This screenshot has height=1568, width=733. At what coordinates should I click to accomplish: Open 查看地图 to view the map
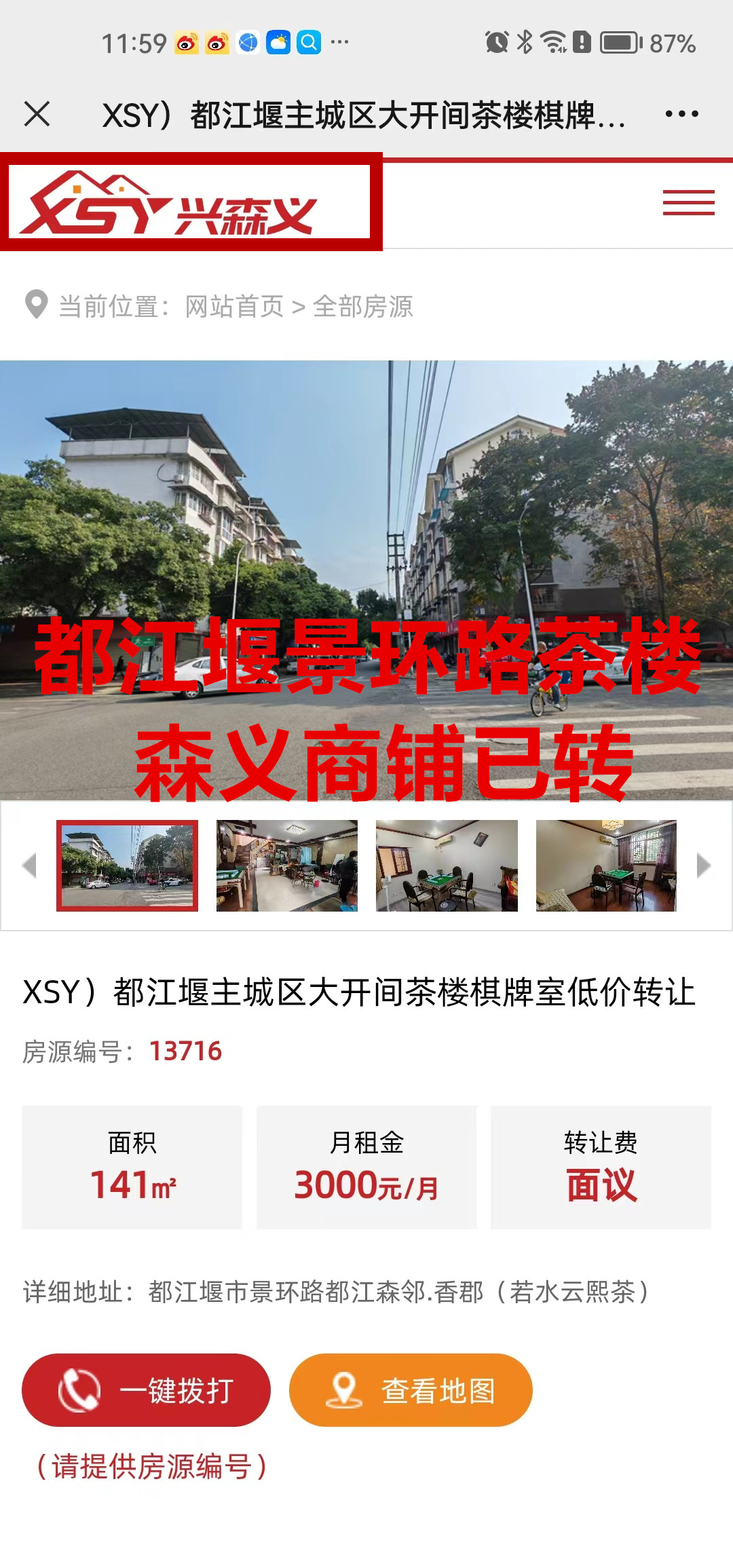pyautogui.click(x=411, y=1390)
